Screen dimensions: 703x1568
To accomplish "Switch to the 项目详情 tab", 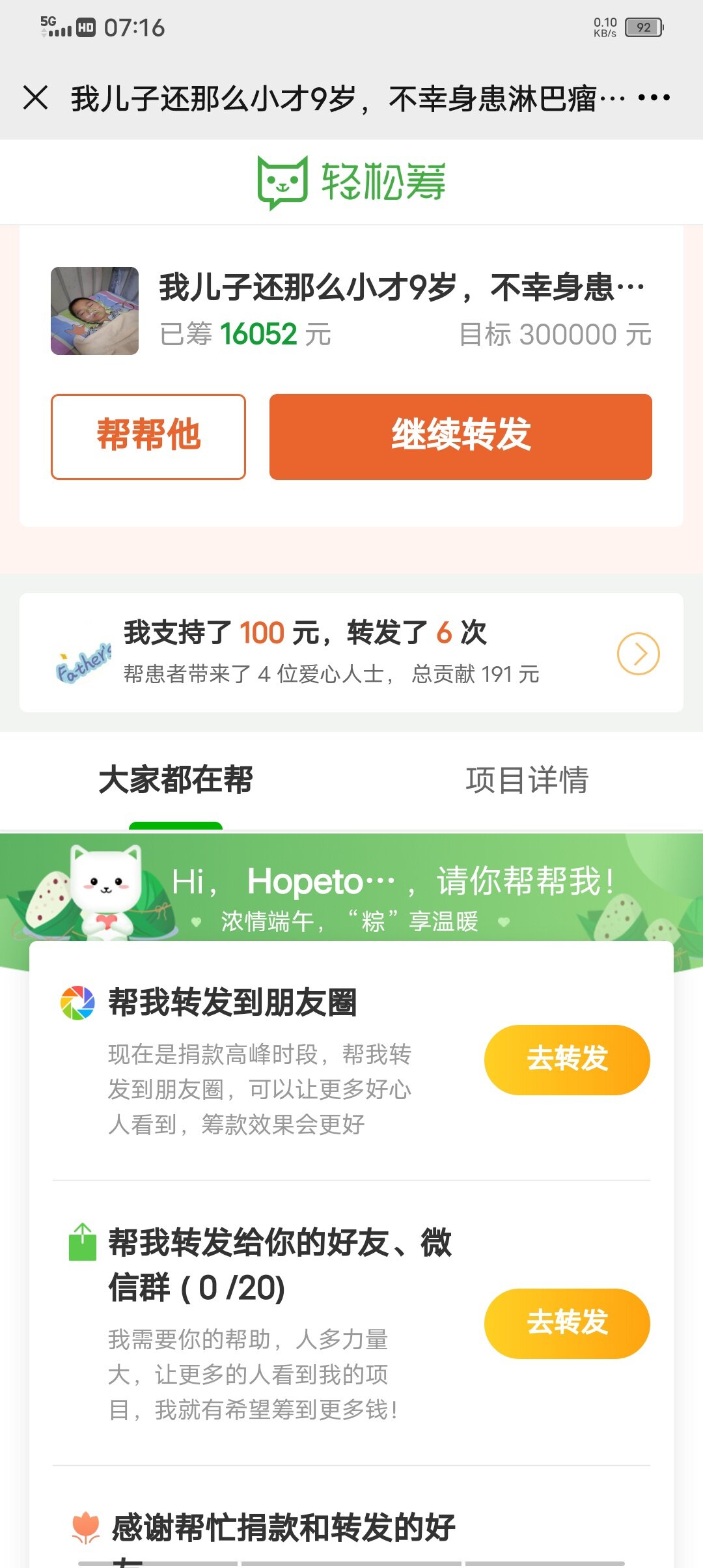I will [x=527, y=779].
